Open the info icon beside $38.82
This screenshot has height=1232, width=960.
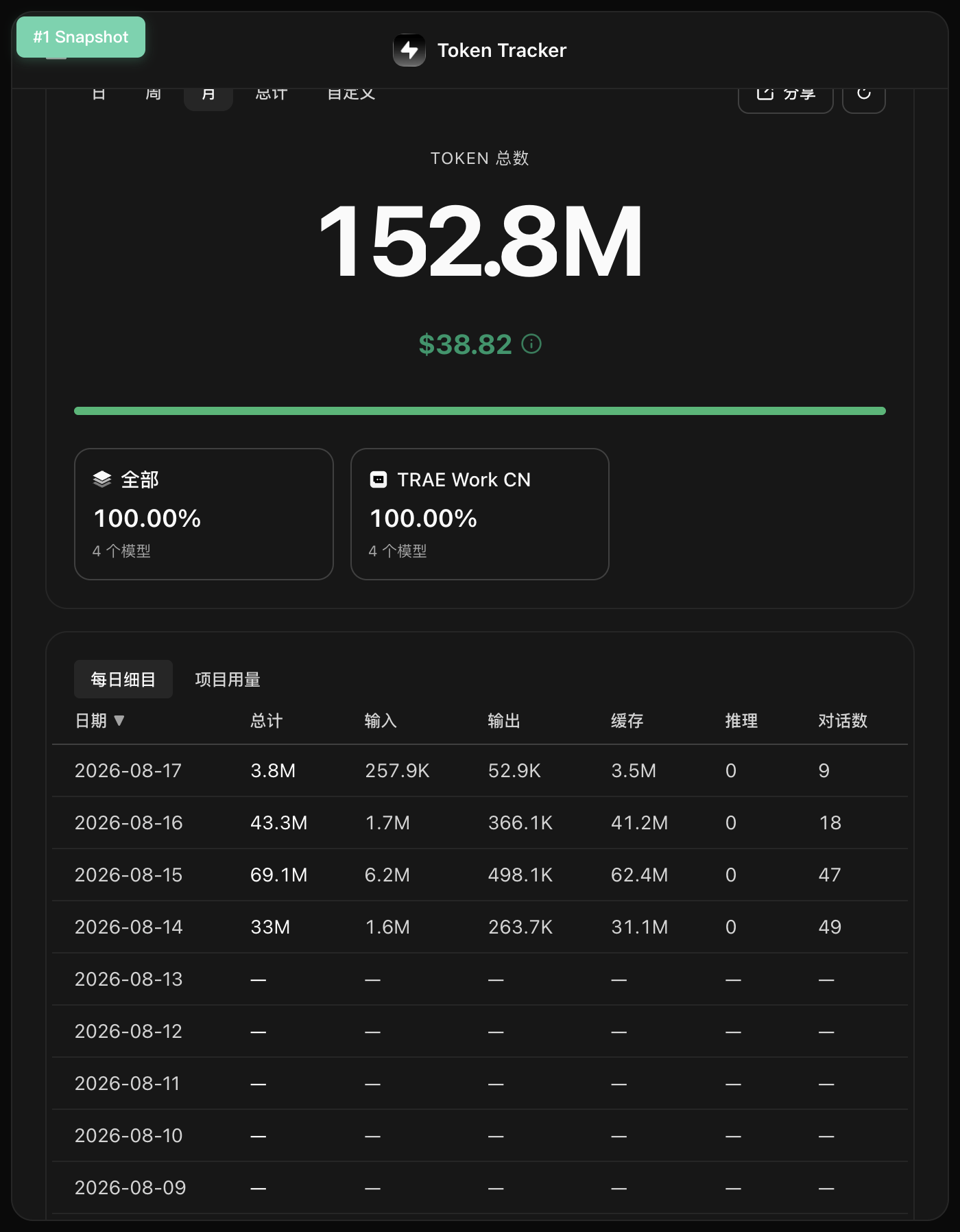tap(531, 344)
